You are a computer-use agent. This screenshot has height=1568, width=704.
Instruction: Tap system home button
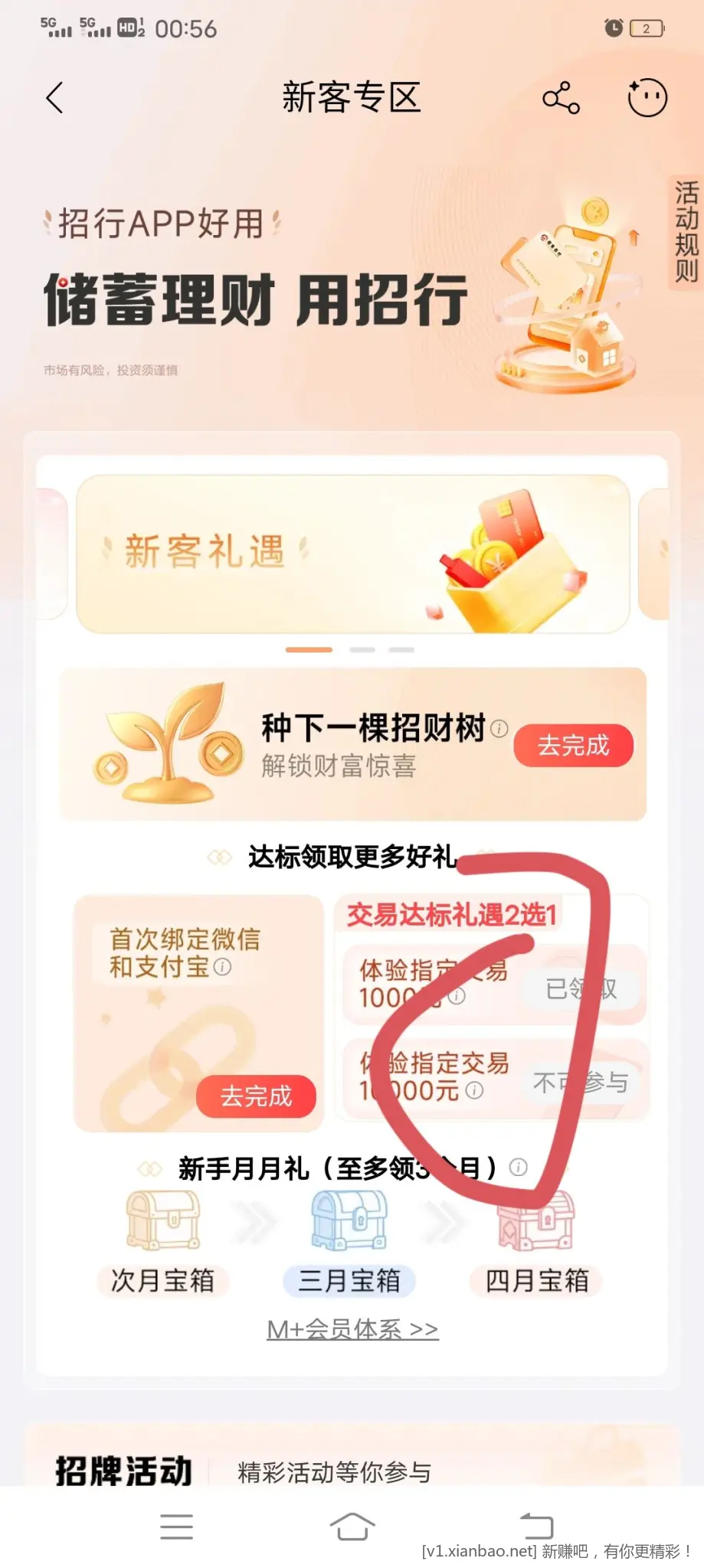(352, 1526)
